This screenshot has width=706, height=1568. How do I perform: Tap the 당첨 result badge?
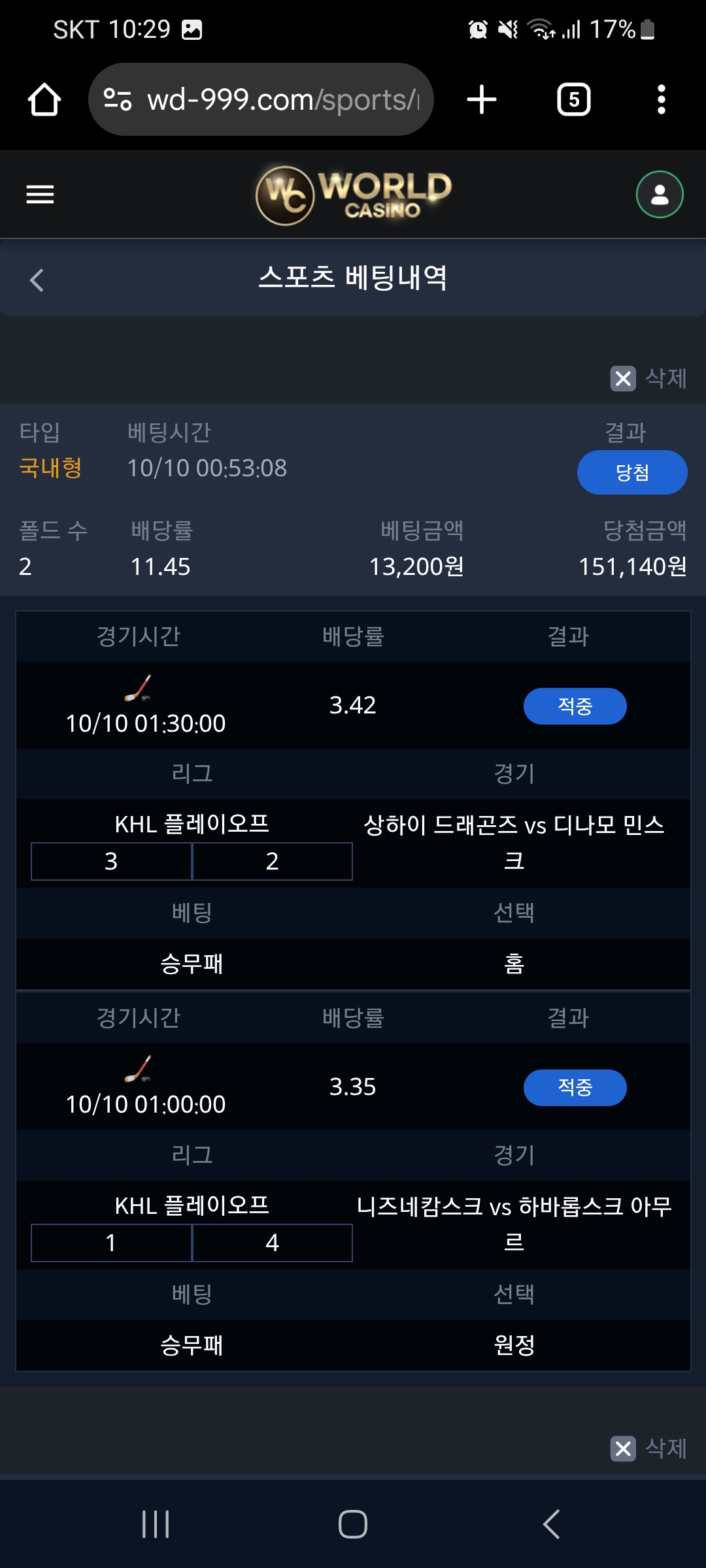tap(631, 472)
